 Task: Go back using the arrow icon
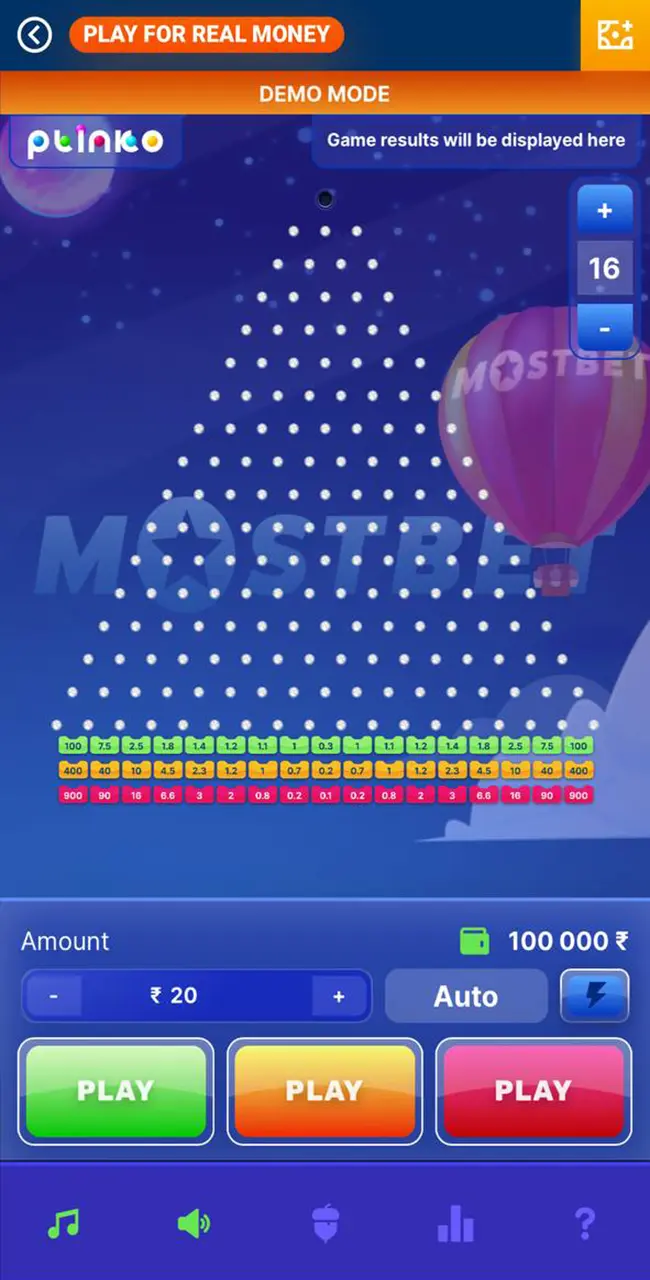point(34,36)
